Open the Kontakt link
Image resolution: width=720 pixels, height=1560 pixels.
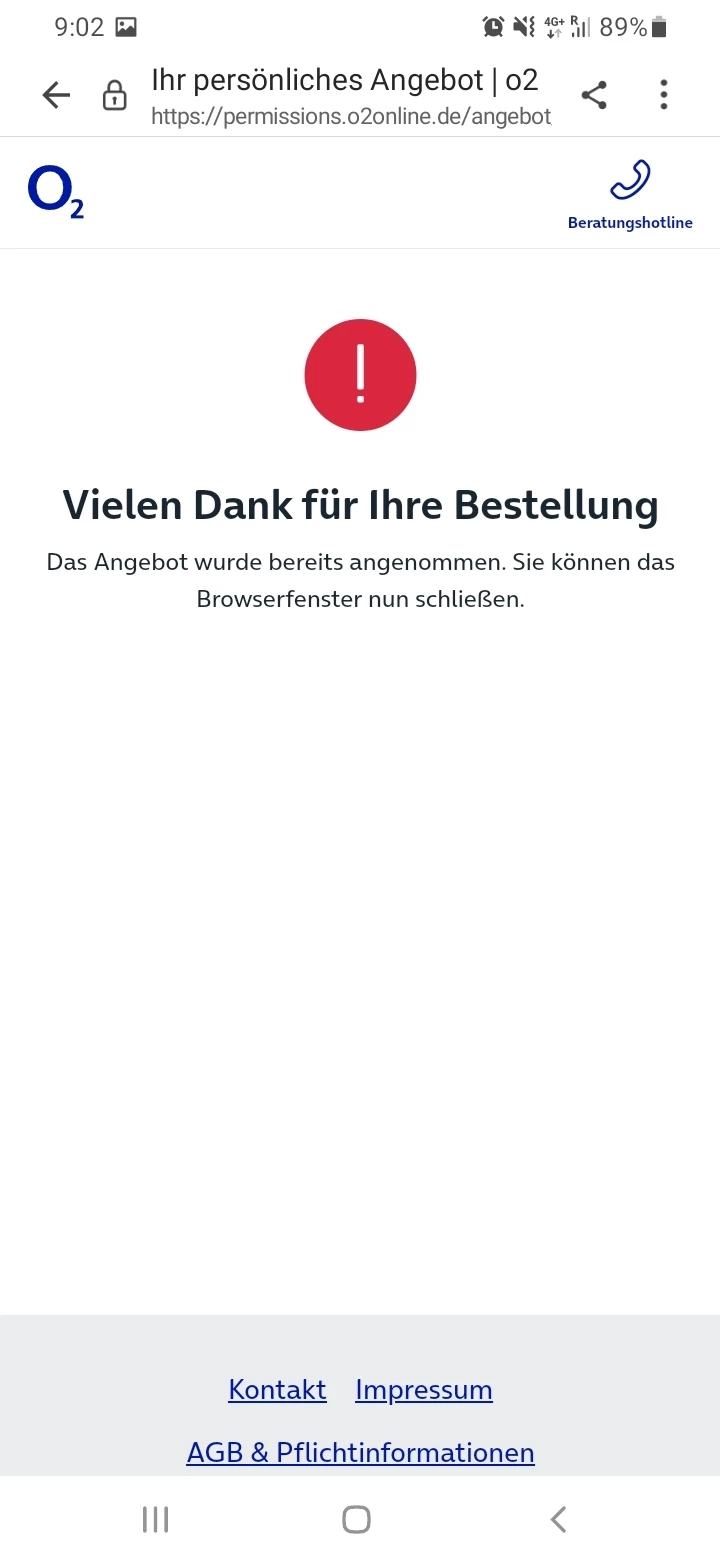277,1389
